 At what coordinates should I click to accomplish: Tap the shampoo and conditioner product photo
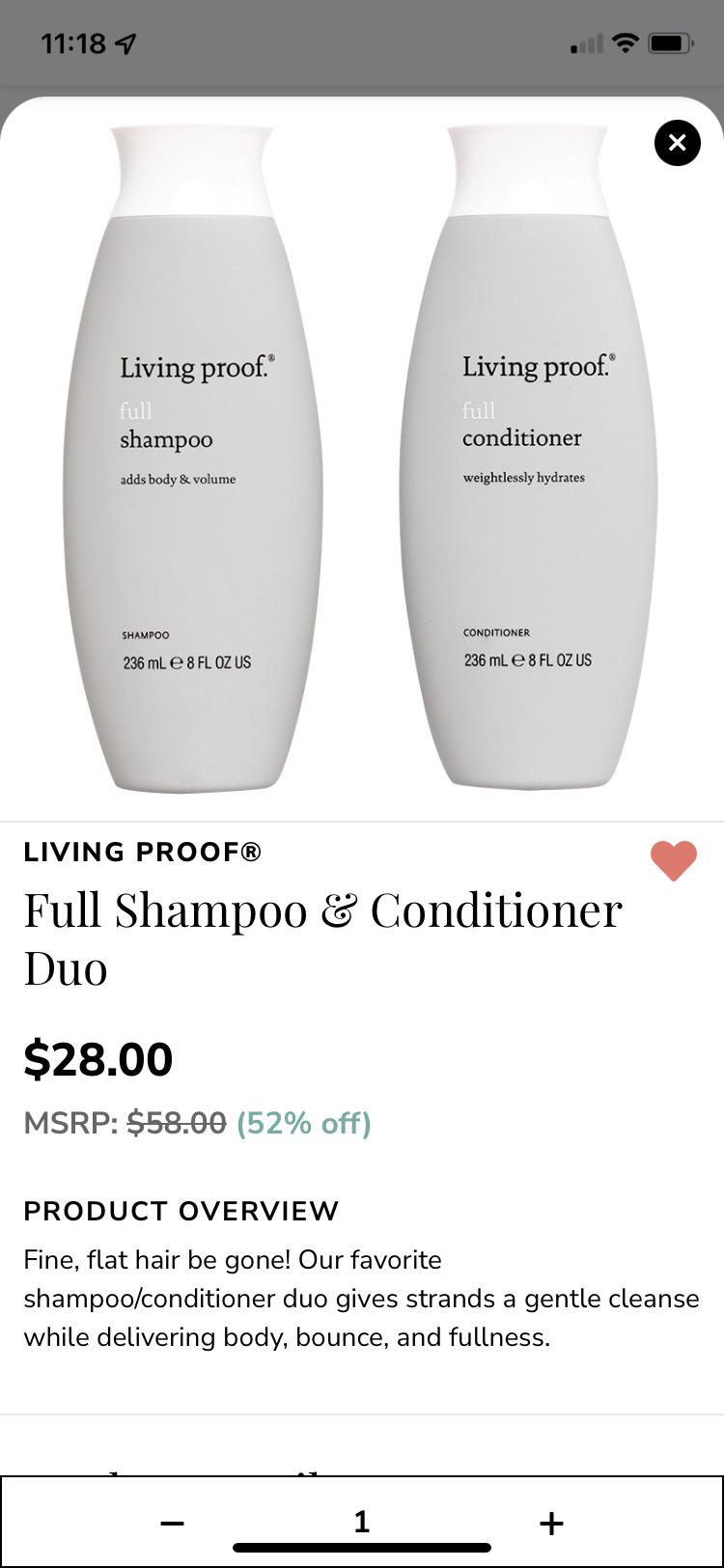(x=362, y=454)
